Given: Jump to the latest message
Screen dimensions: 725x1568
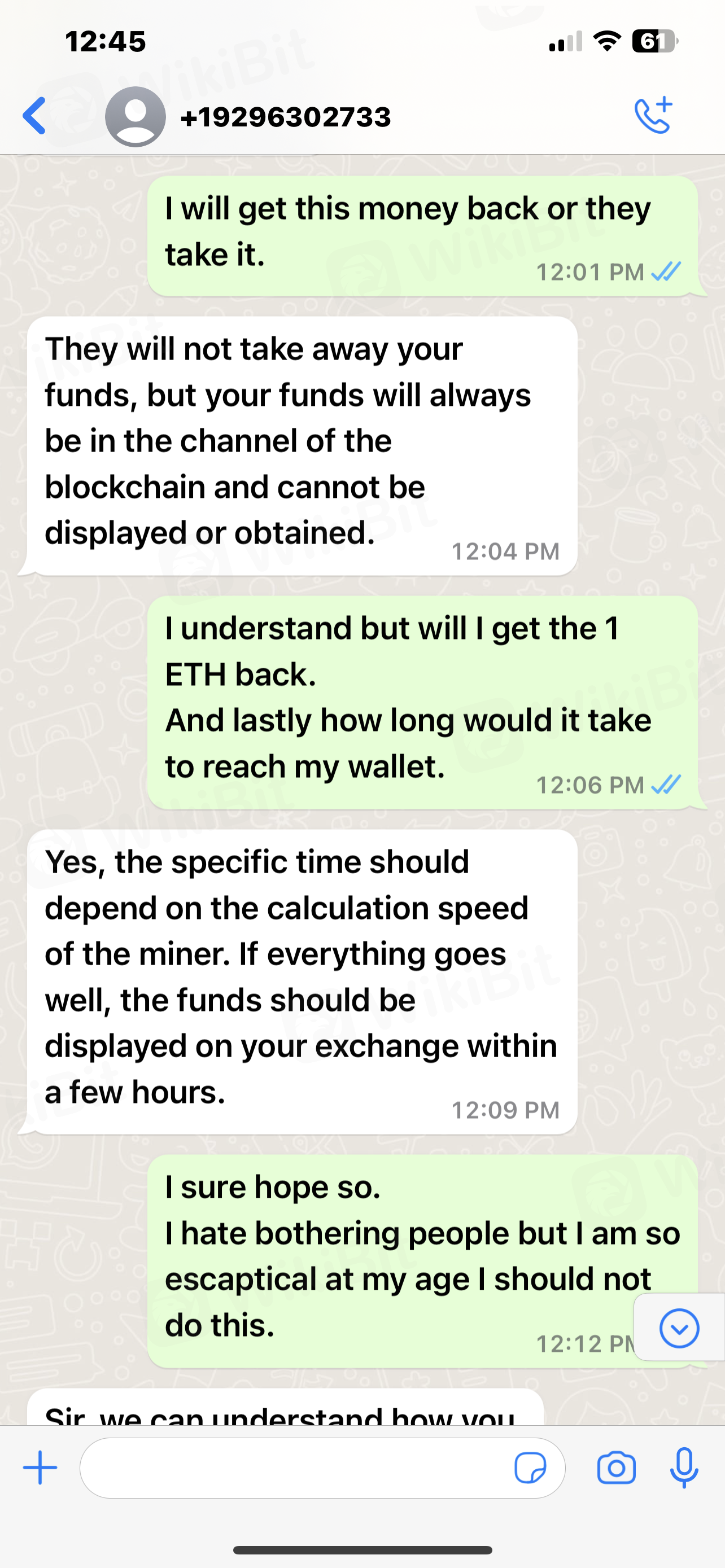Looking at the screenshot, I should (679, 1328).
